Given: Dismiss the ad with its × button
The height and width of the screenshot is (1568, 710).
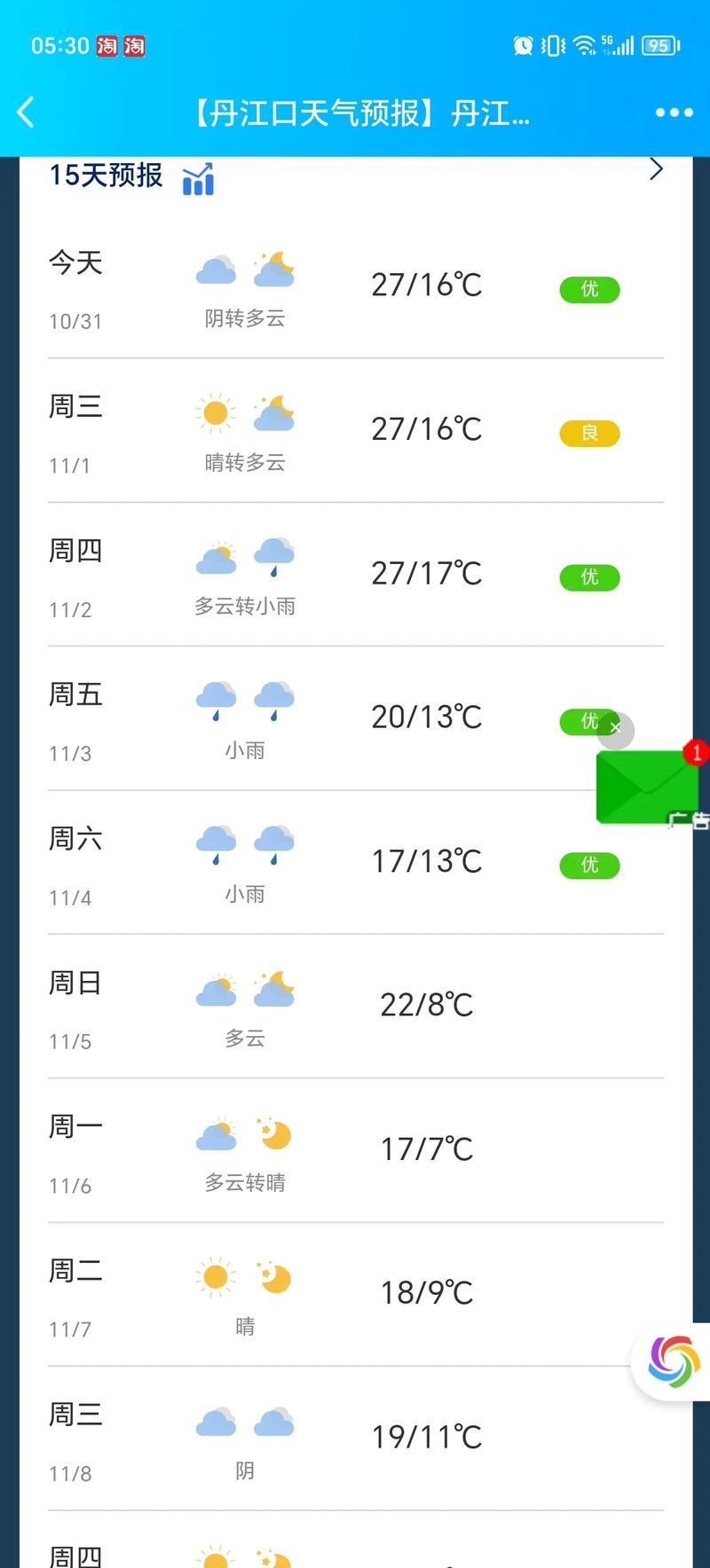Looking at the screenshot, I should [615, 727].
